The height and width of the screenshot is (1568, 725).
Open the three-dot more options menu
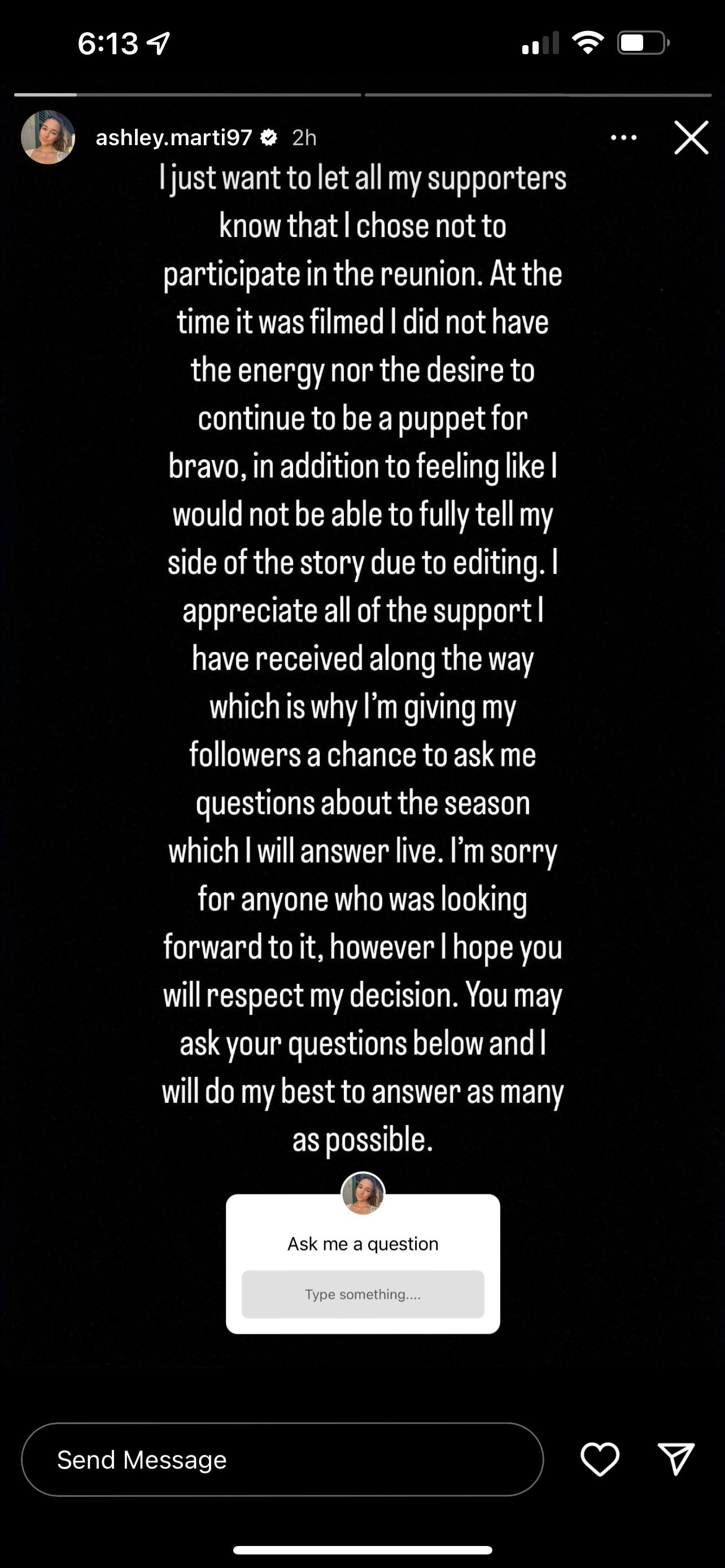[x=624, y=138]
